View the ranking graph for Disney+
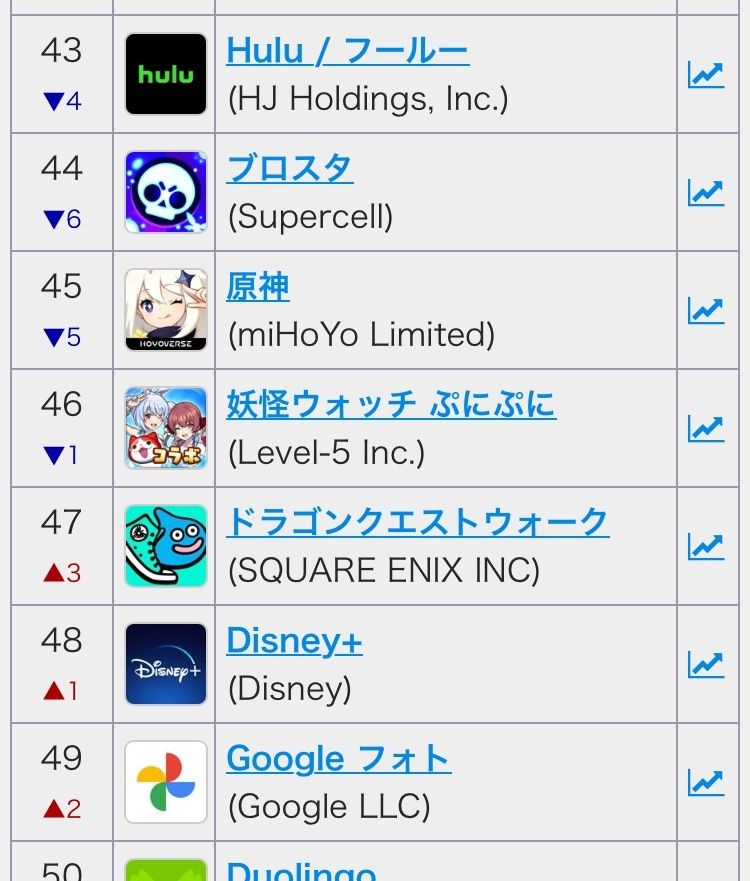The image size is (750, 881). click(x=706, y=665)
